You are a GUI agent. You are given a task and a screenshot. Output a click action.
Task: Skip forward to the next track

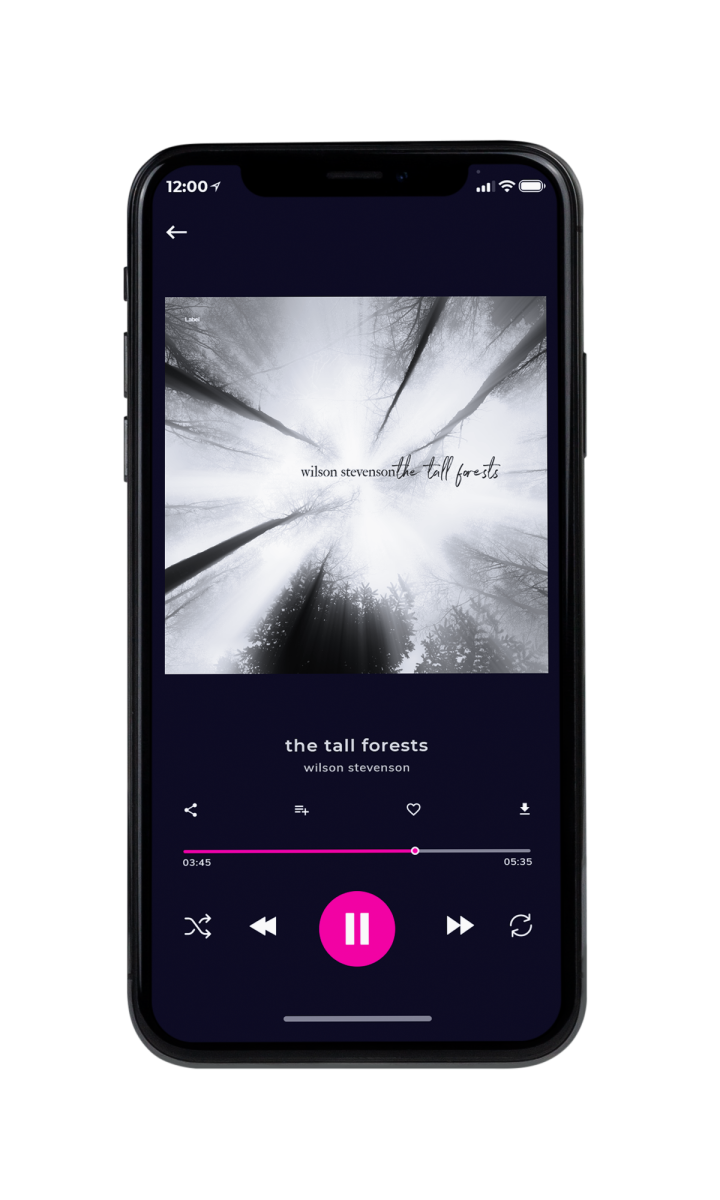click(x=460, y=926)
